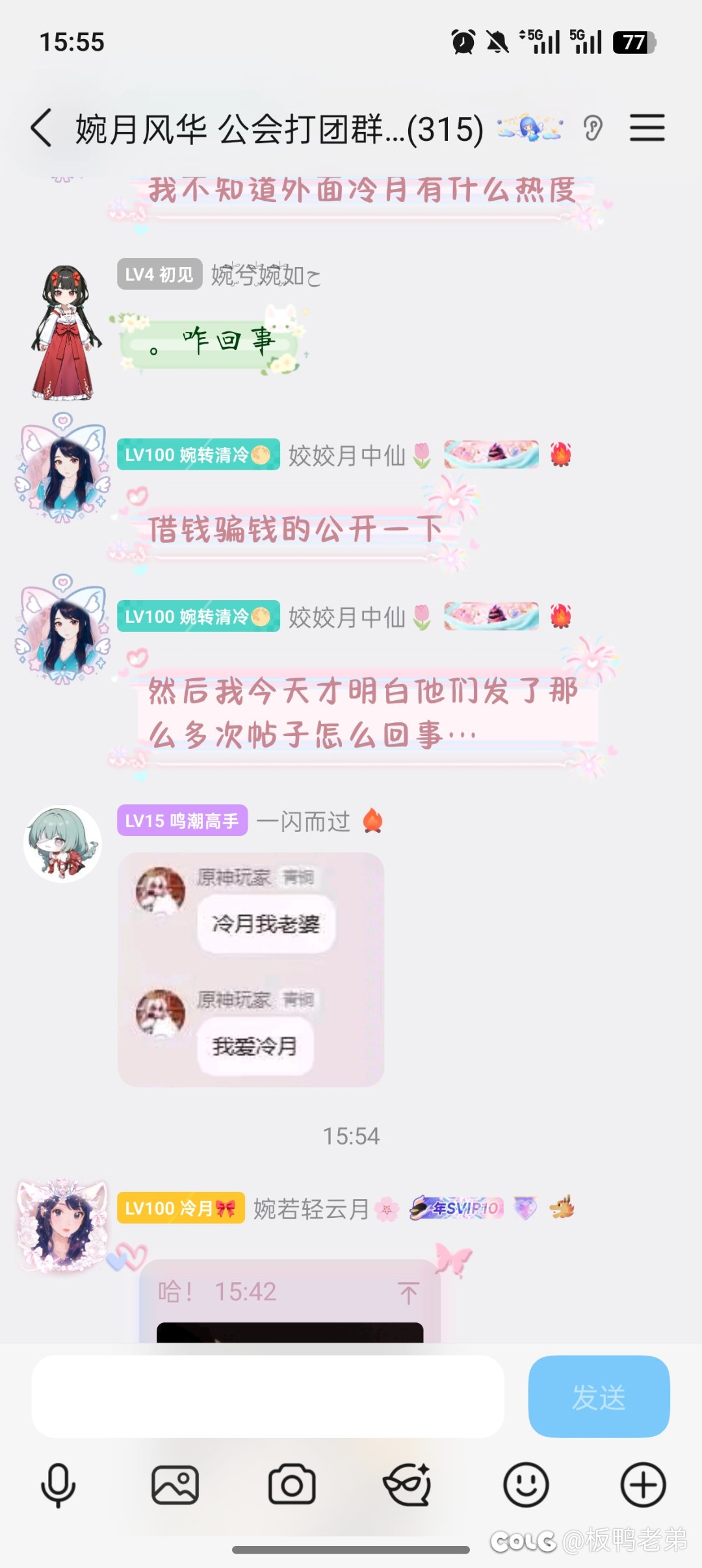Tap the 发送 send button

598,1395
